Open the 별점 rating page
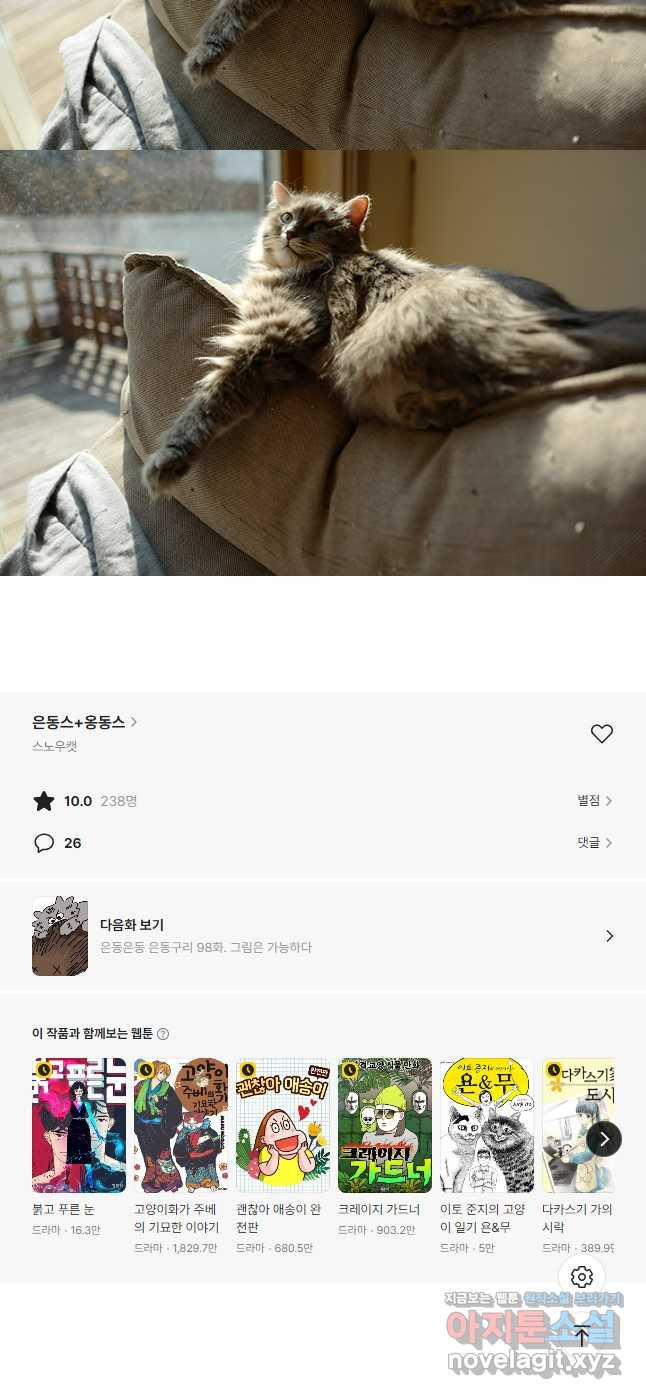 [x=594, y=801]
